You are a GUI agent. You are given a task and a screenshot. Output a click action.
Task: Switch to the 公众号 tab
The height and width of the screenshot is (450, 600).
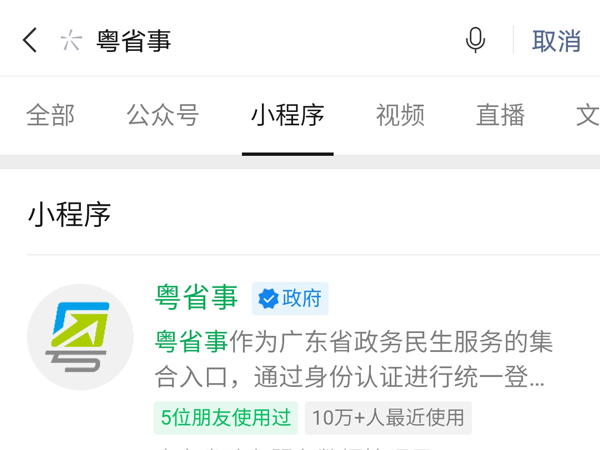click(x=163, y=115)
